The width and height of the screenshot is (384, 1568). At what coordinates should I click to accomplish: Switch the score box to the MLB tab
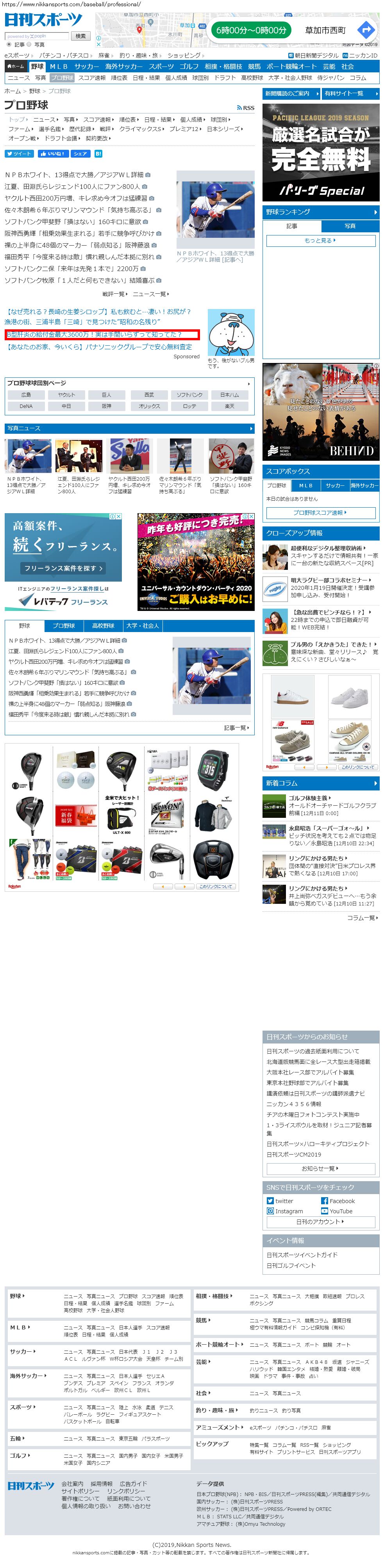(305, 485)
